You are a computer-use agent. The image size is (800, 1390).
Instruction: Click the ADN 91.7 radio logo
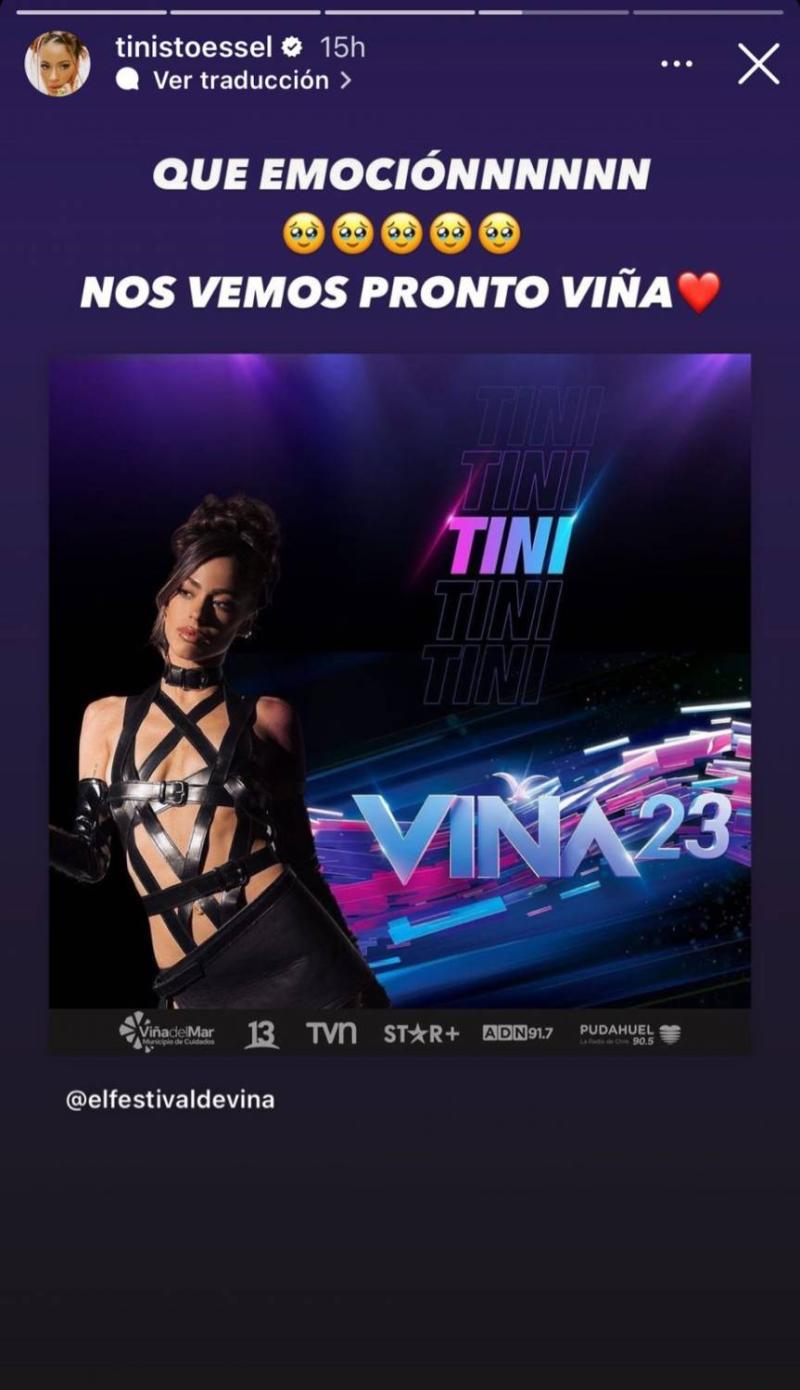pos(516,1032)
